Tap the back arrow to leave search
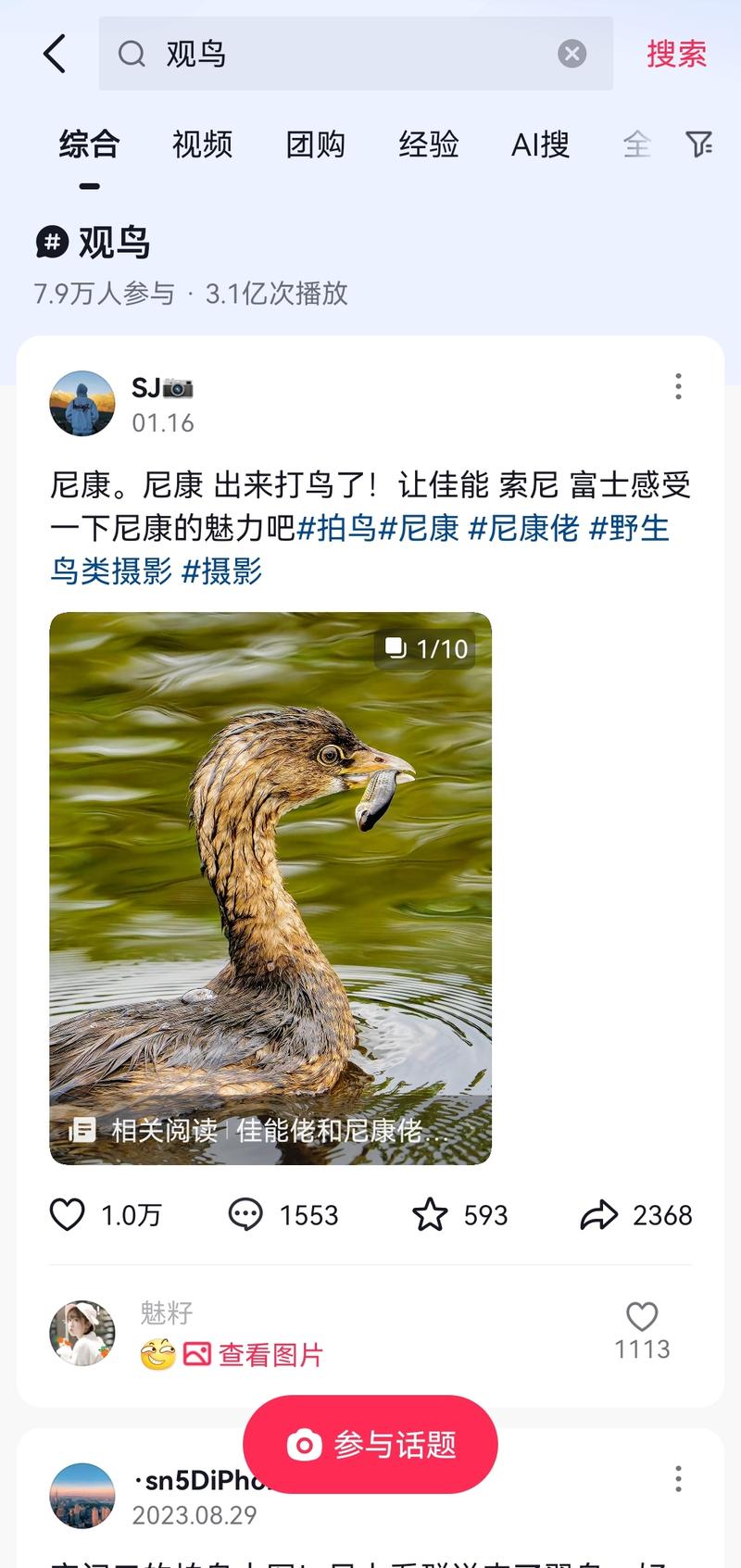Image resolution: width=741 pixels, height=1568 pixels. pyautogui.click(x=53, y=54)
